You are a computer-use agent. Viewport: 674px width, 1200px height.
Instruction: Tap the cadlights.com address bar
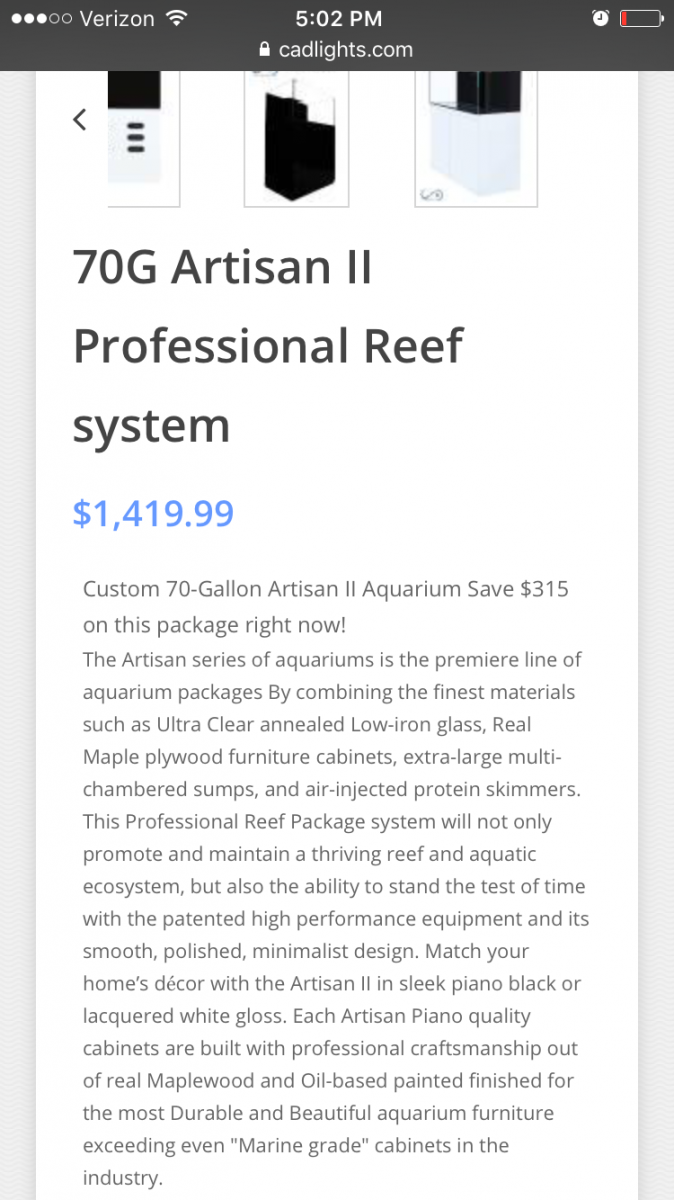(x=336, y=49)
